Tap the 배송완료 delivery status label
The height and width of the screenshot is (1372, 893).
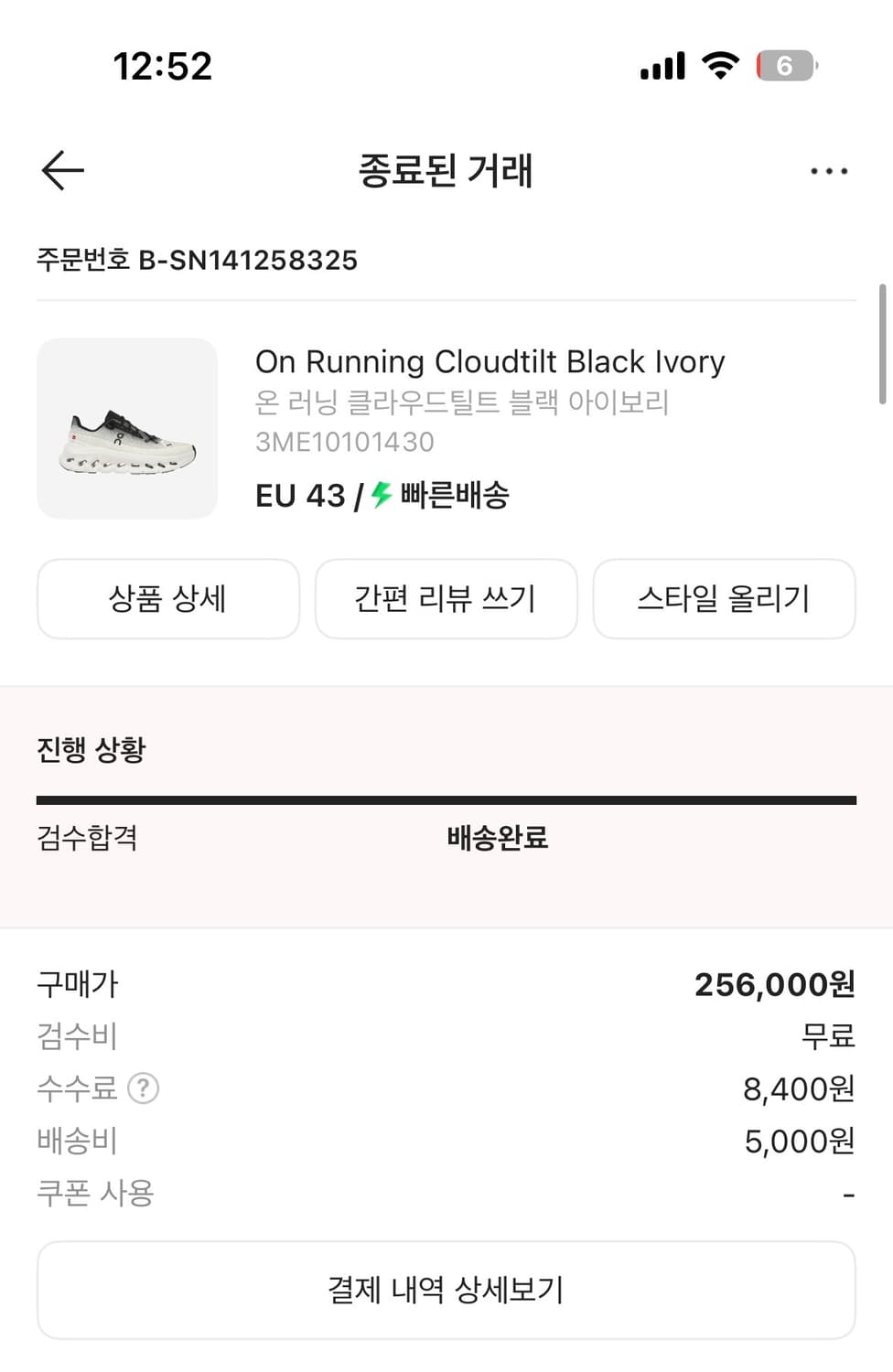(495, 837)
